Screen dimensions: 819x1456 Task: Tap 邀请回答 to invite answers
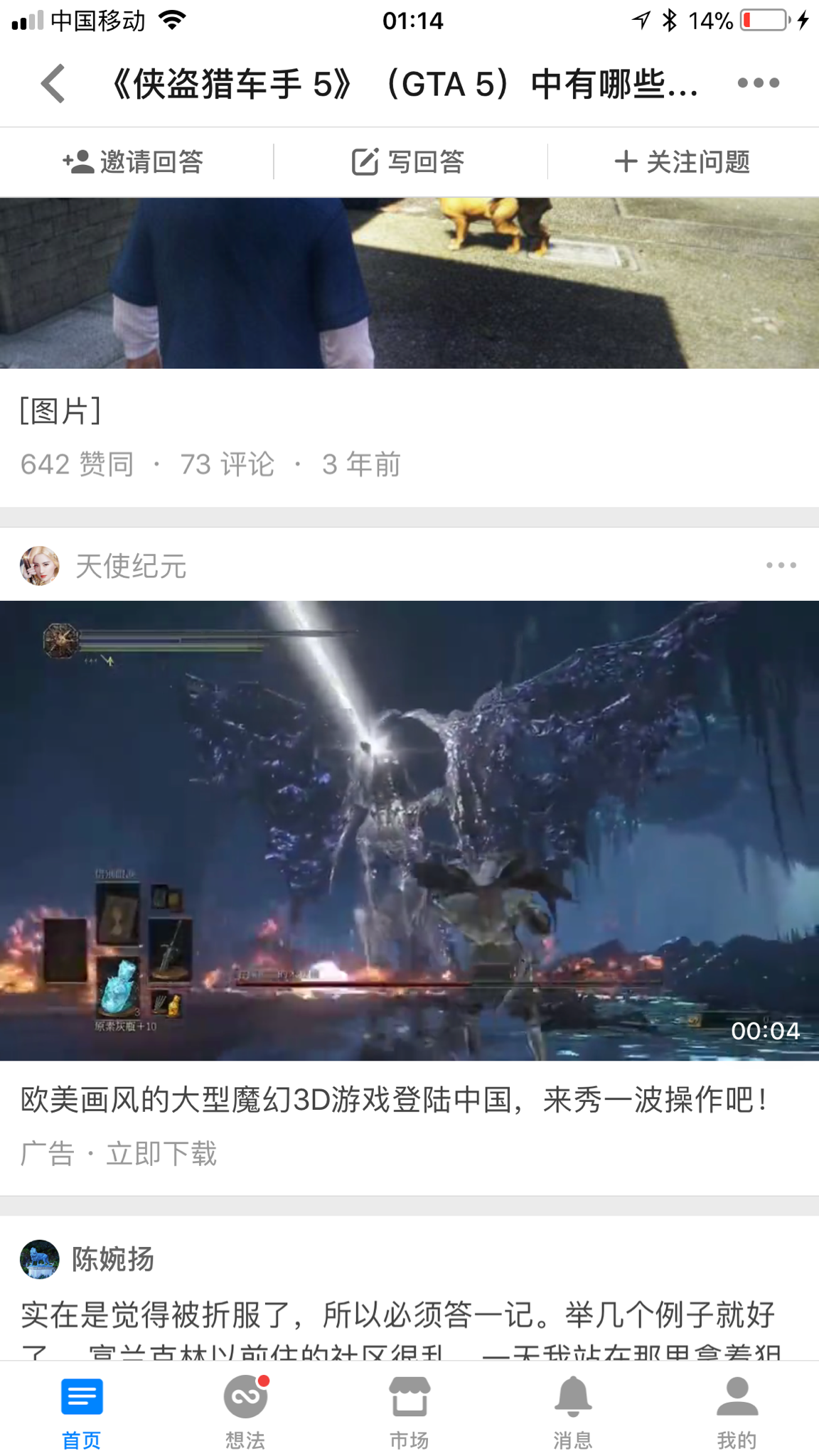[134, 162]
